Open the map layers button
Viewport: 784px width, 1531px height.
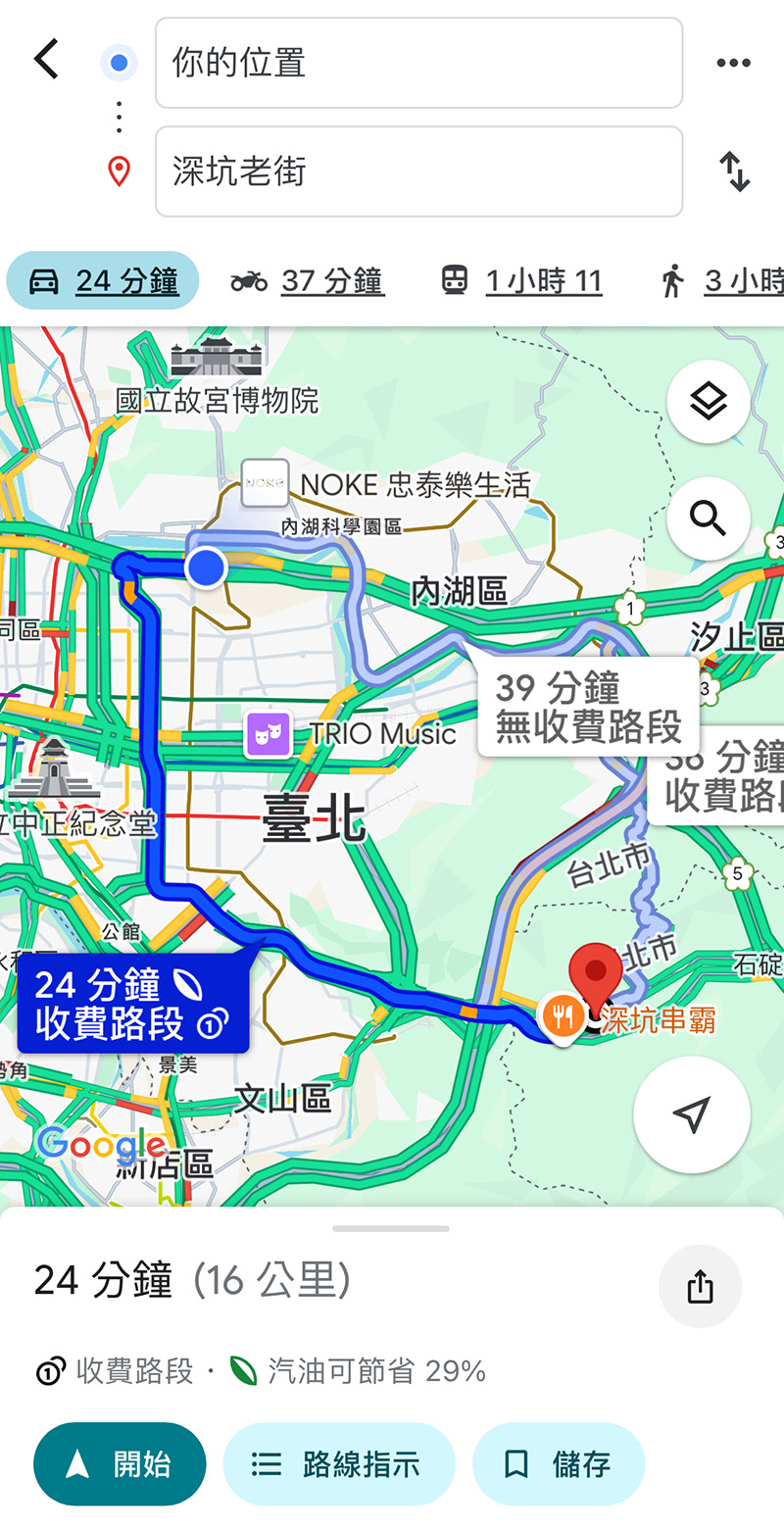click(x=708, y=401)
